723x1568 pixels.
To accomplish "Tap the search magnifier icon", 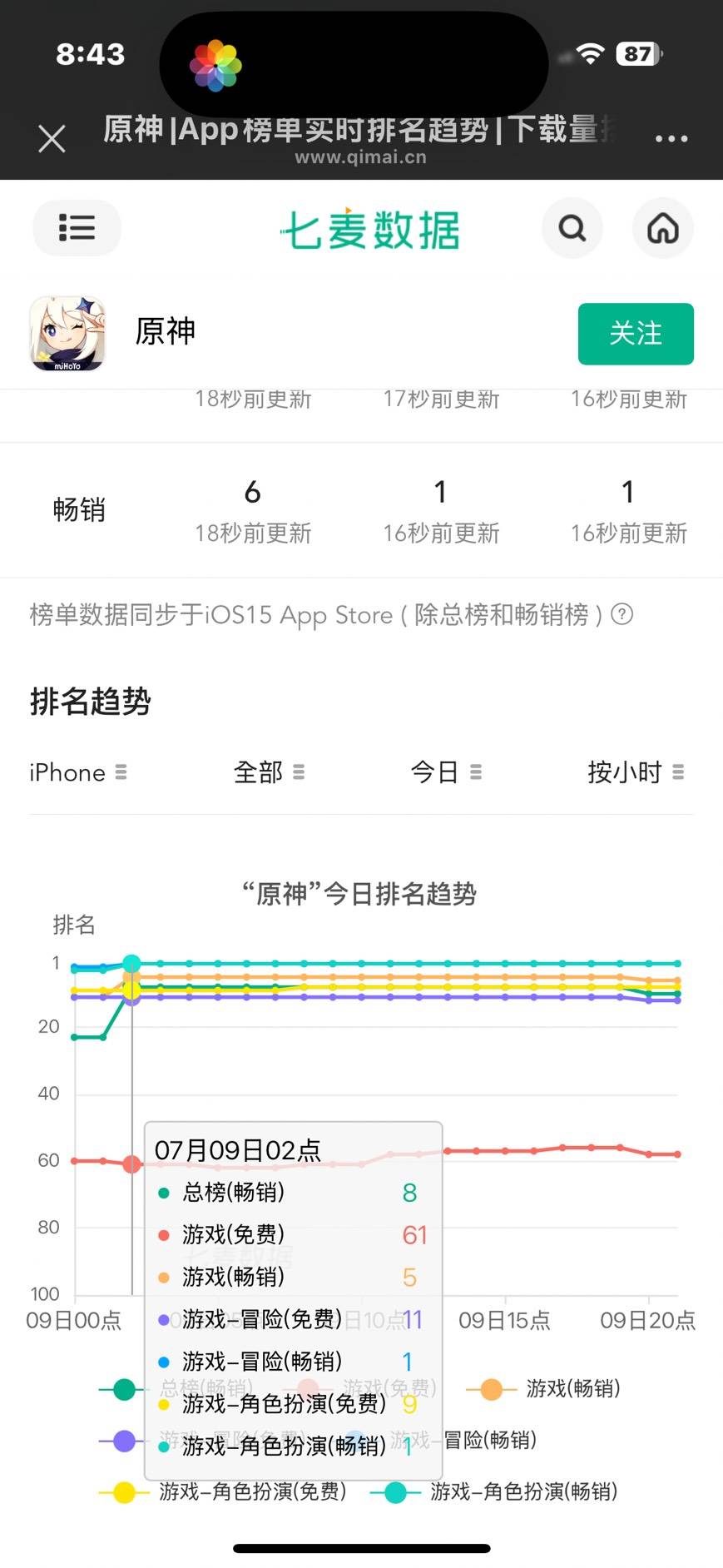I will tap(572, 228).
